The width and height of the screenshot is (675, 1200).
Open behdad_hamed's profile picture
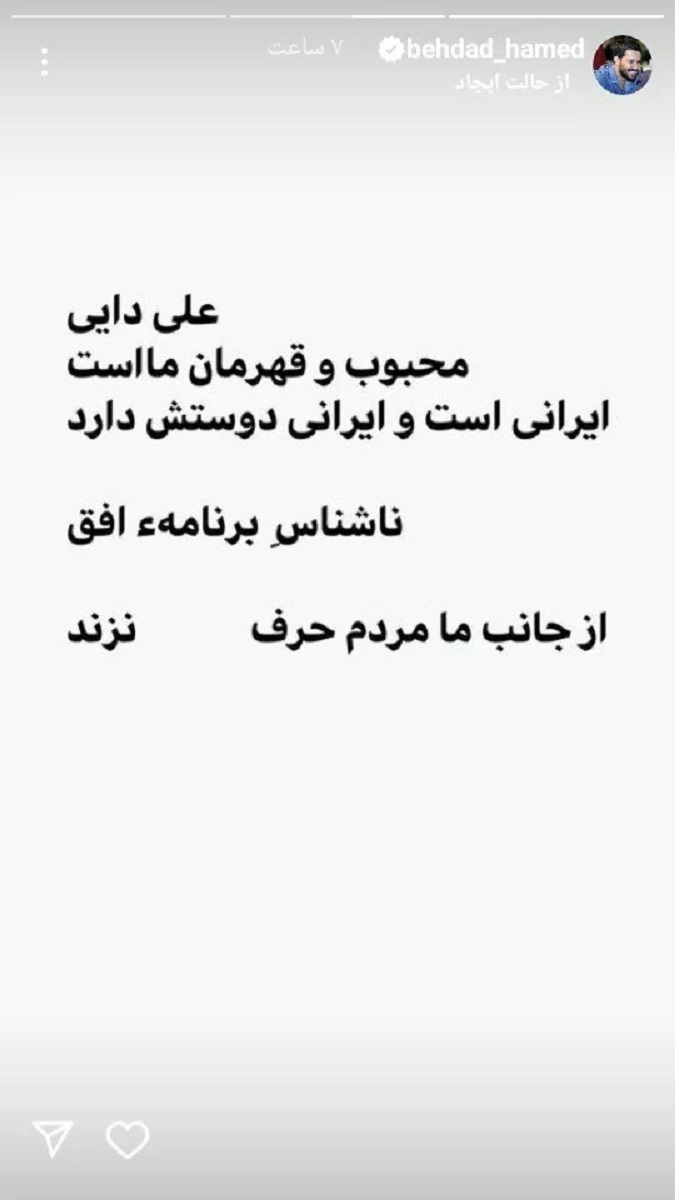coord(624,65)
